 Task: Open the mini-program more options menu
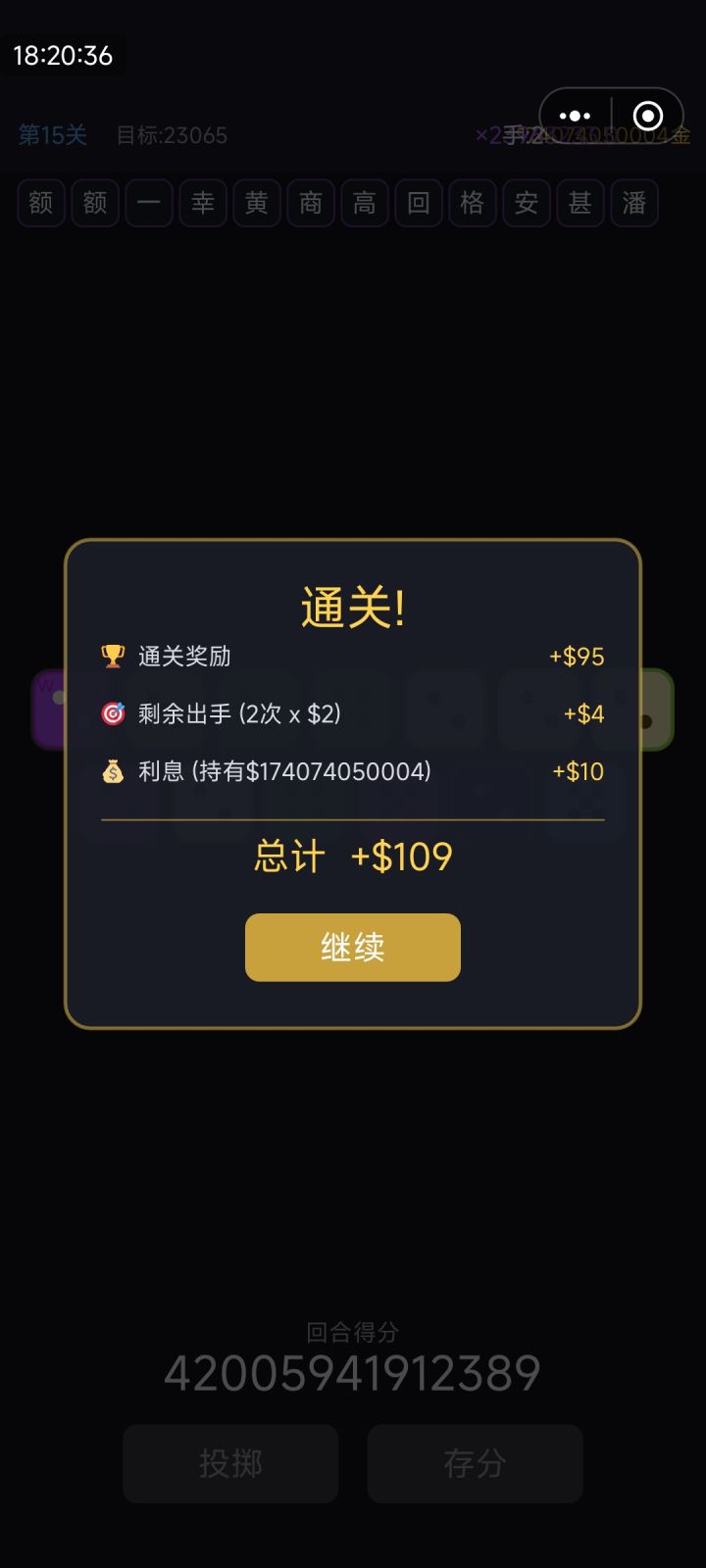point(575,115)
